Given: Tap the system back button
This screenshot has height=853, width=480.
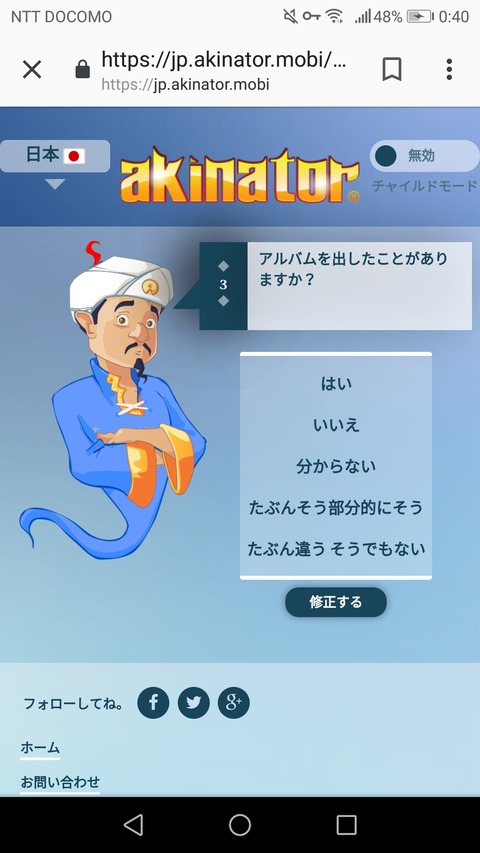Looking at the screenshot, I should [133, 825].
